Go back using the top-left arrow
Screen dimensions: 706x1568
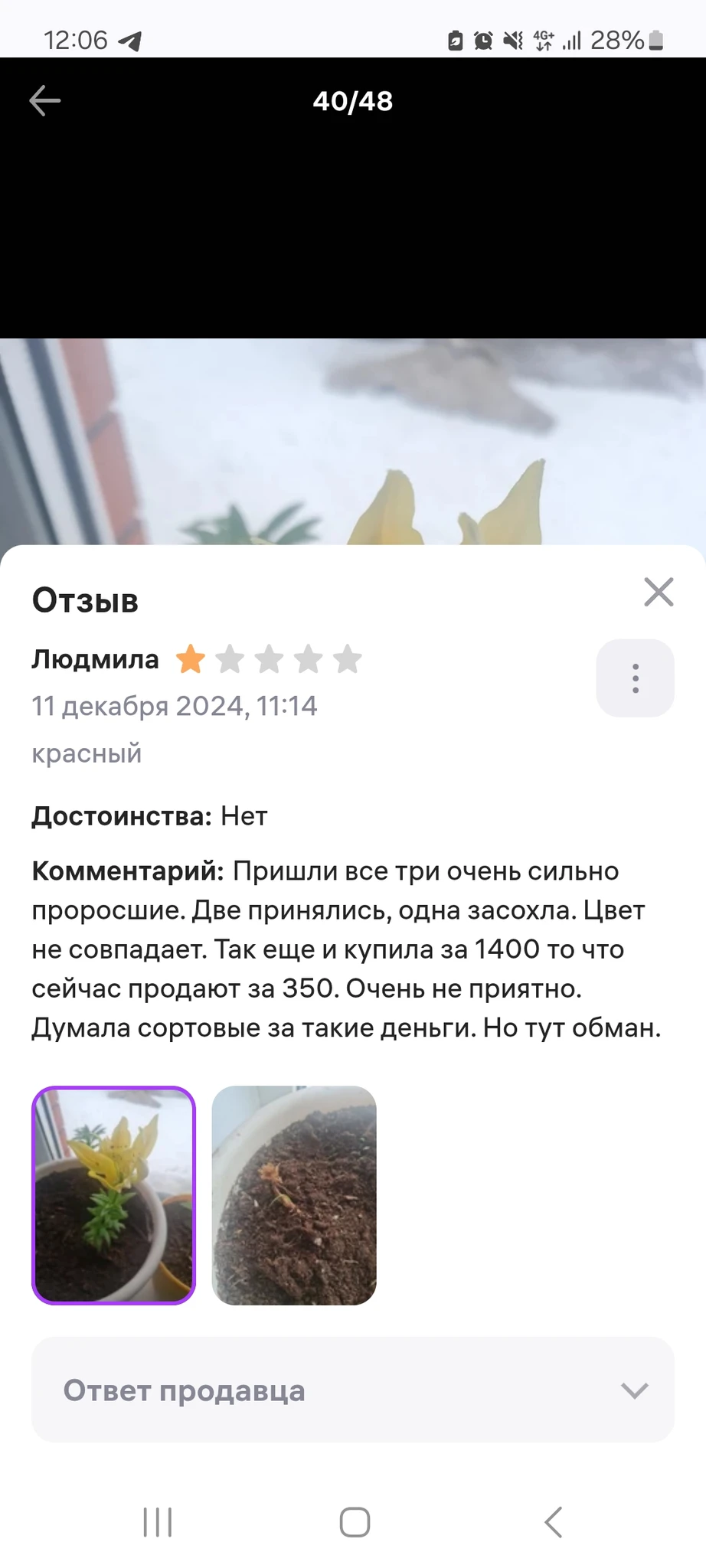click(44, 101)
